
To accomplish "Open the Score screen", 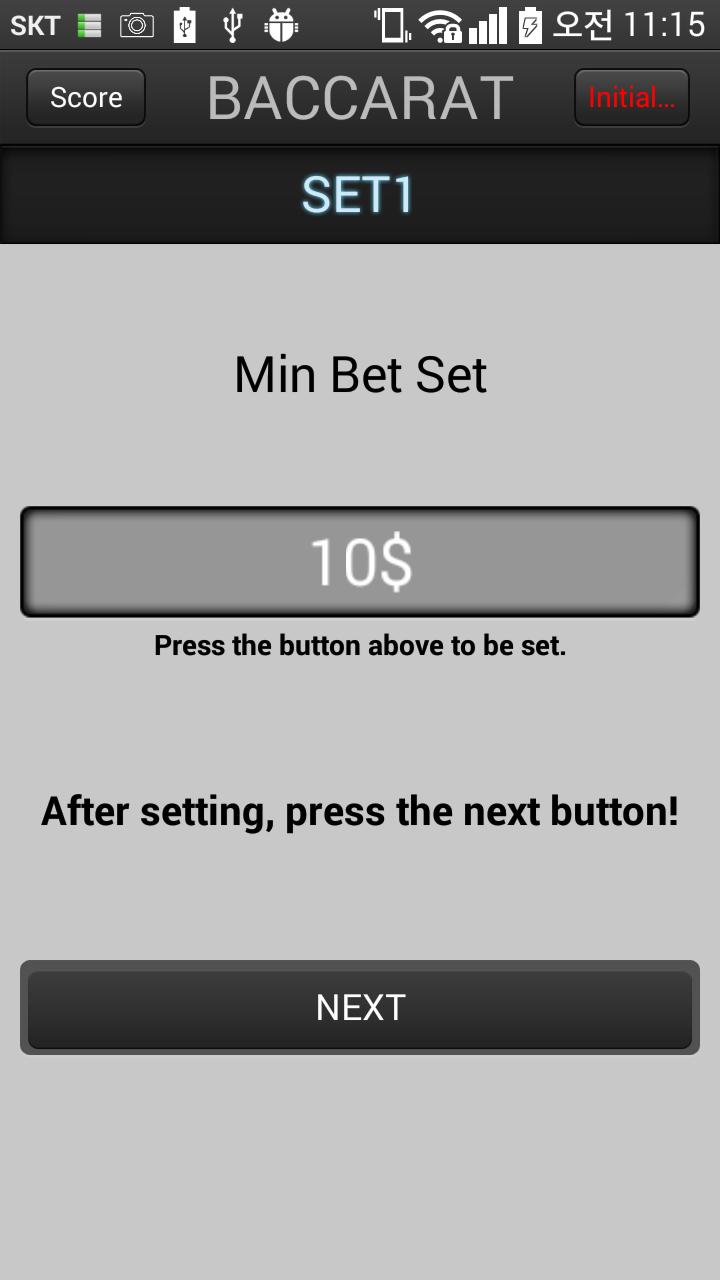I will tap(86, 97).
